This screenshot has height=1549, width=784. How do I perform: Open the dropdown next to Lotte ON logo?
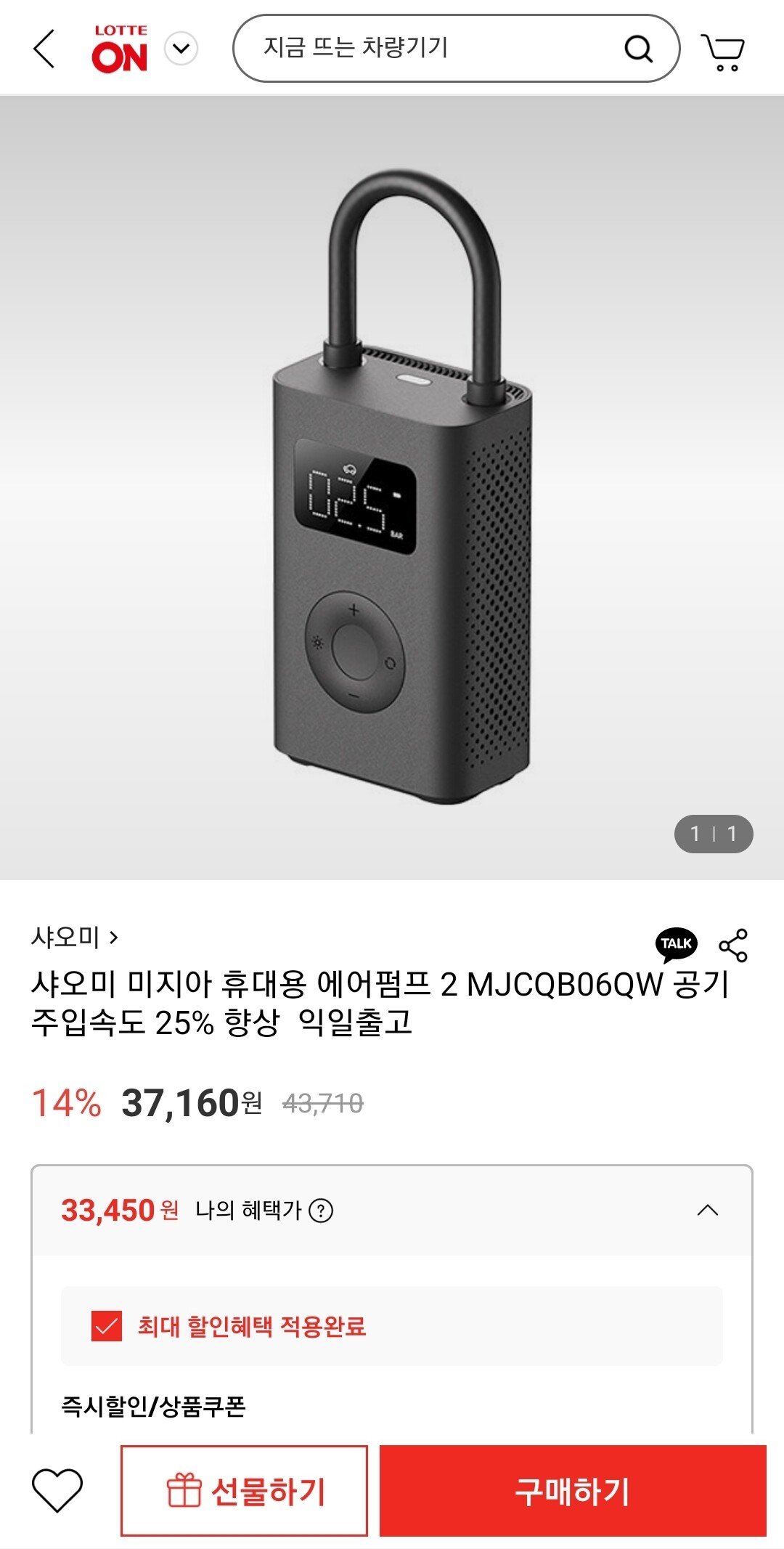181,49
